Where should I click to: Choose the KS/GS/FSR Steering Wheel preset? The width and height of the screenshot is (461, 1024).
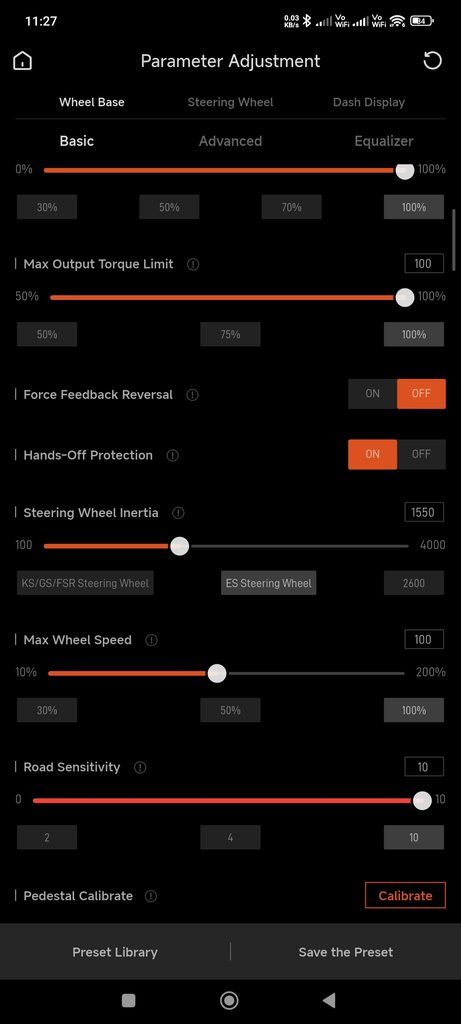click(85, 583)
